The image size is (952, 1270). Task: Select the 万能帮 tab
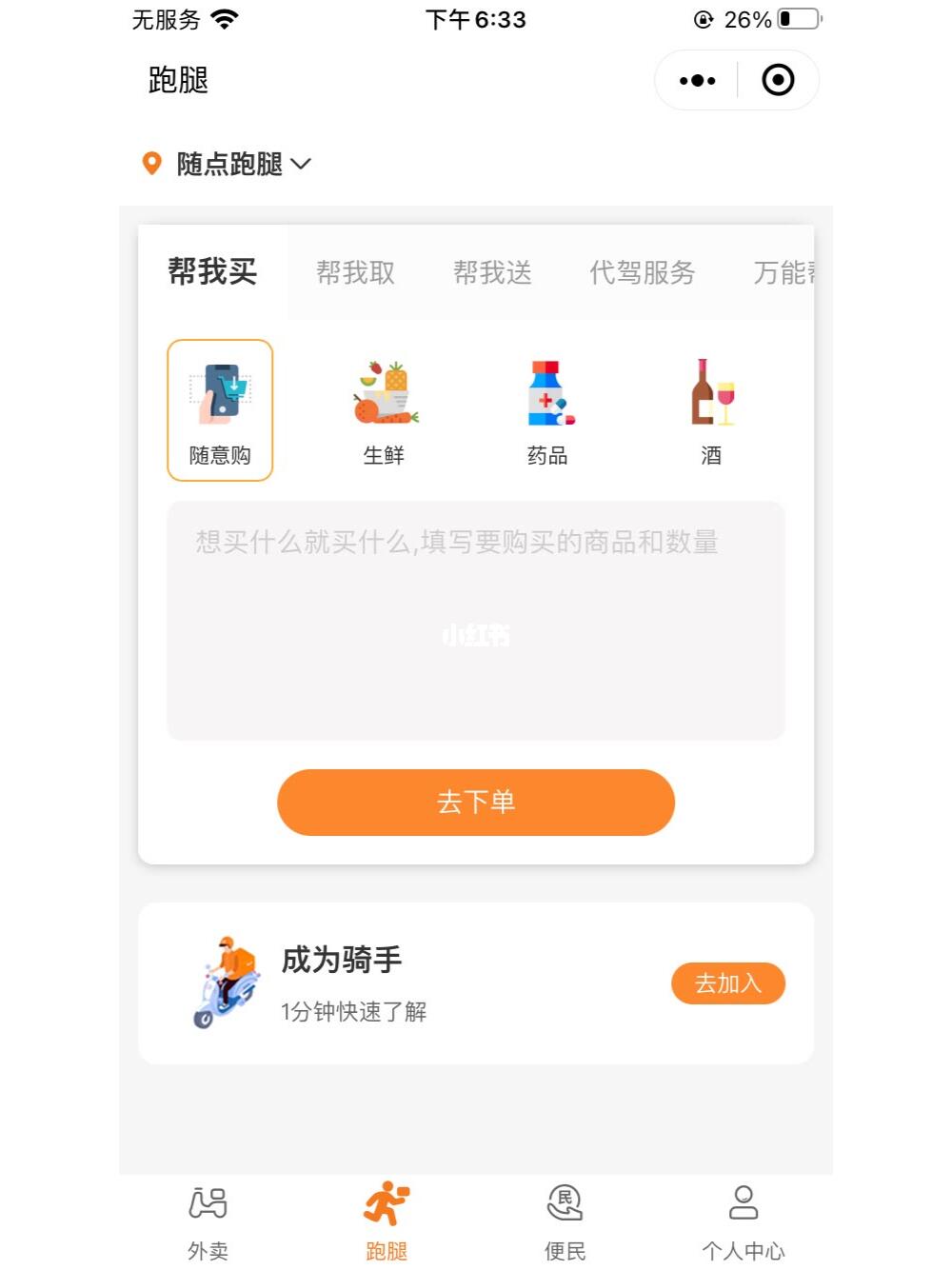tap(789, 273)
